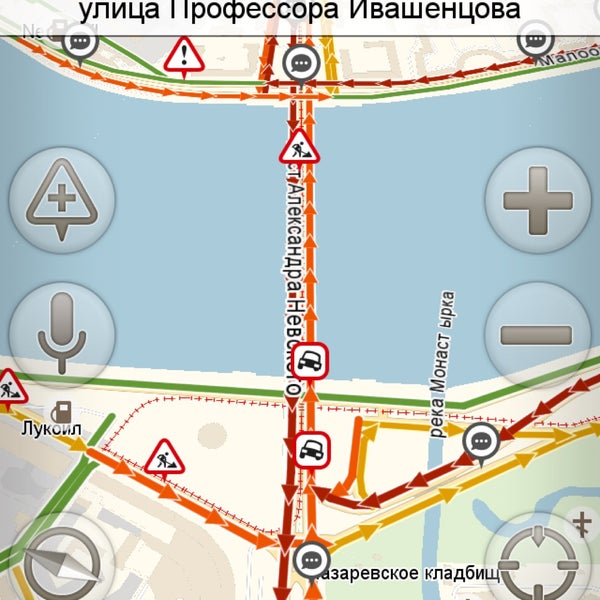Viewport: 600px width, 600px height.
Task: Open the roadworks marker on the bridge
Action: (x=299, y=148)
